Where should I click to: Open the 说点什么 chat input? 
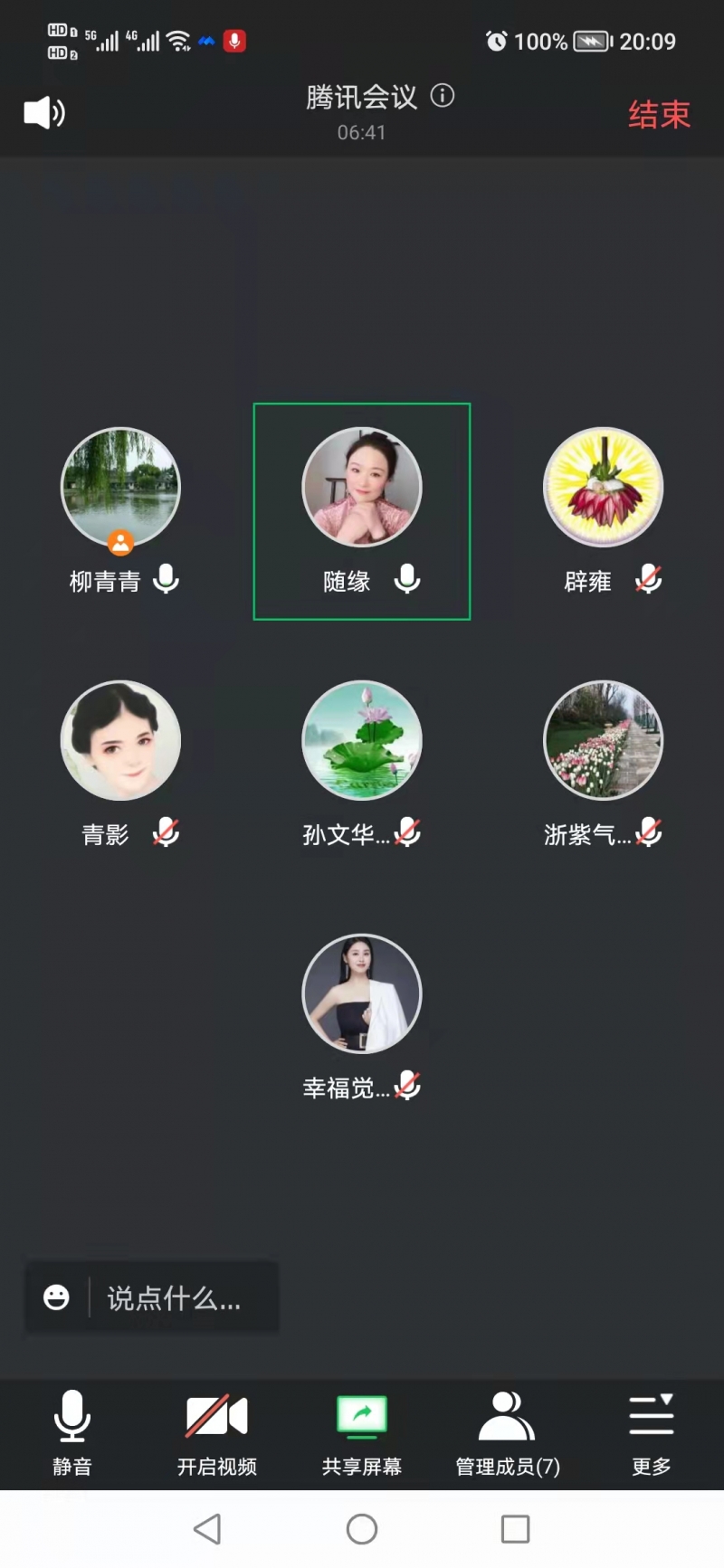pos(172,1298)
